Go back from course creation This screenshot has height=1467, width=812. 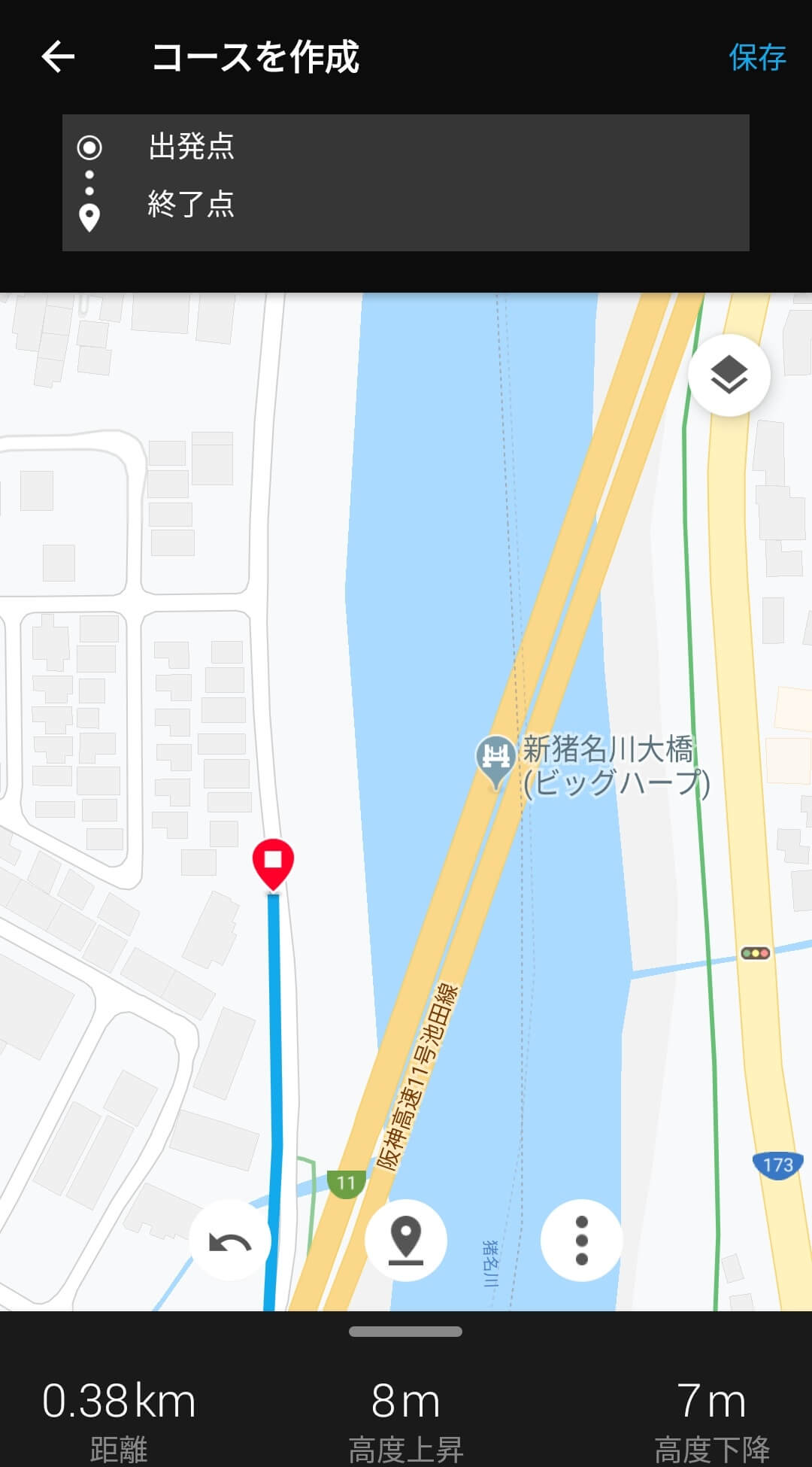point(58,57)
